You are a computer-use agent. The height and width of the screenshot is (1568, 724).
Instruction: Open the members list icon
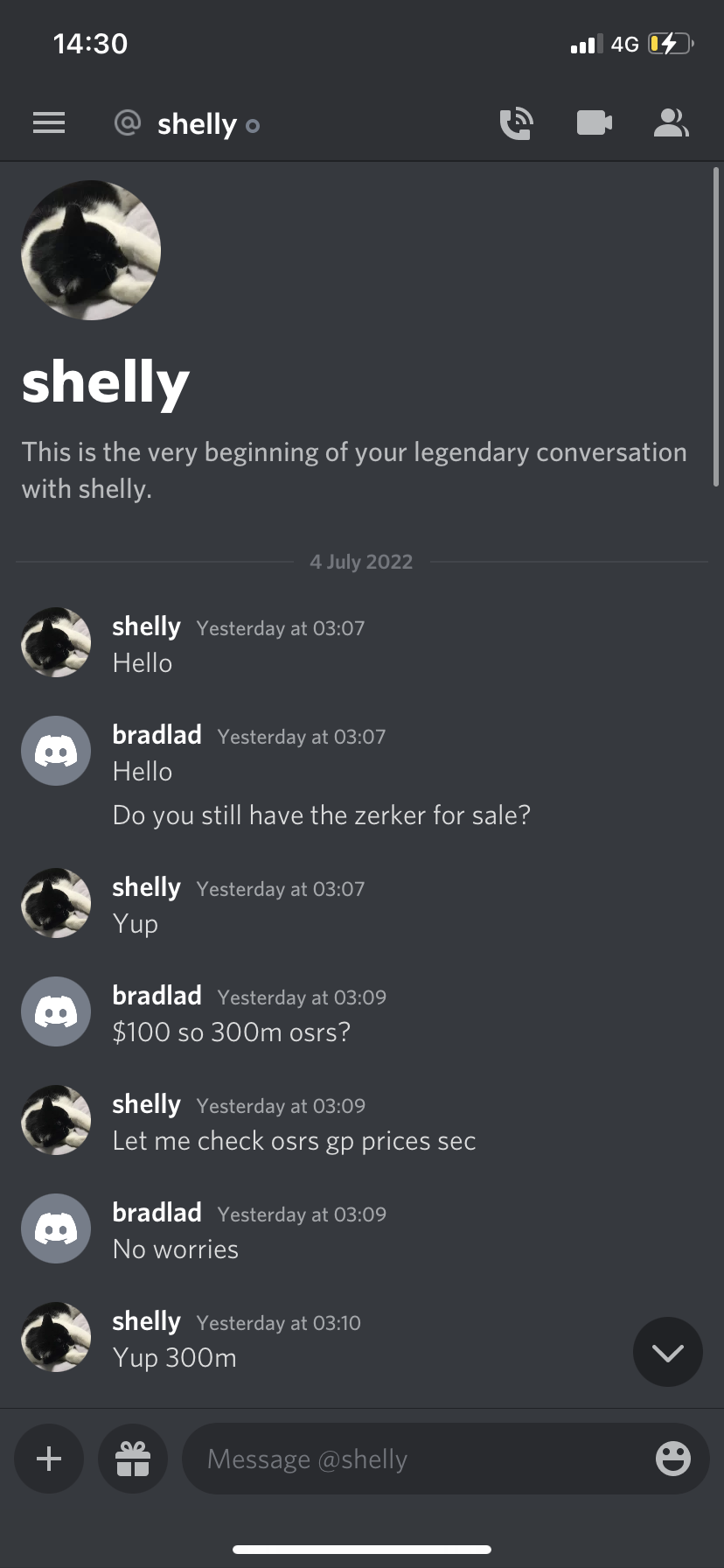pyautogui.click(x=671, y=123)
